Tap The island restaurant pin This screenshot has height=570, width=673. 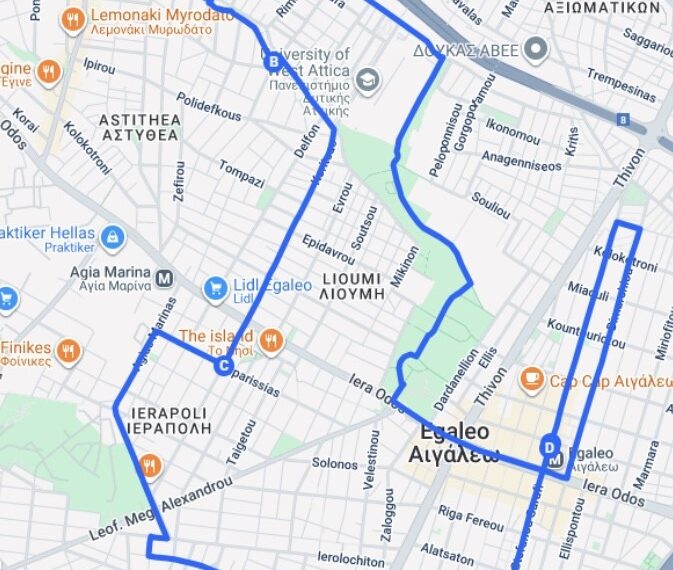[x=270, y=342]
